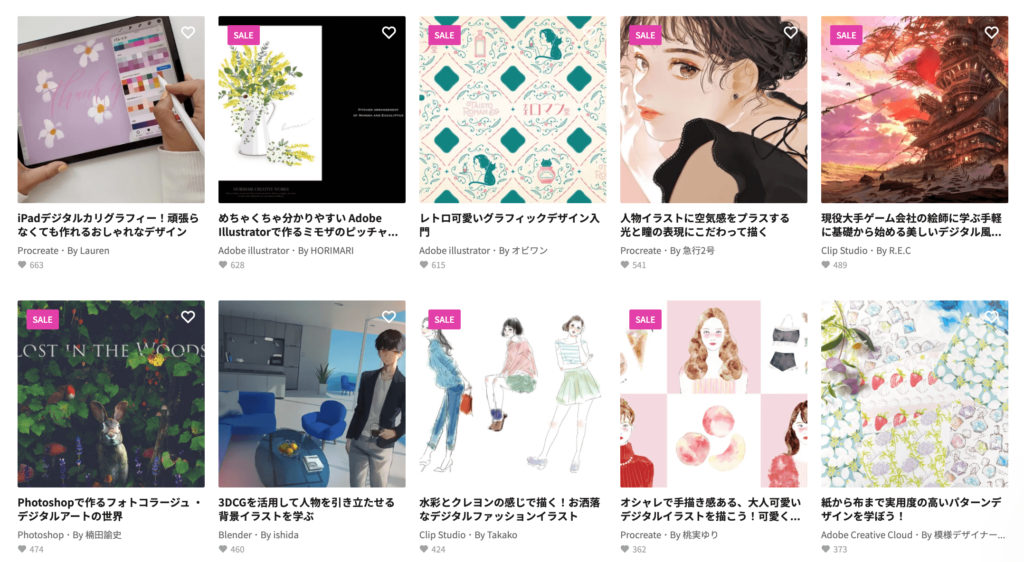Favorite the retro graphic design class
1024x562 pixels.
(x=590, y=33)
